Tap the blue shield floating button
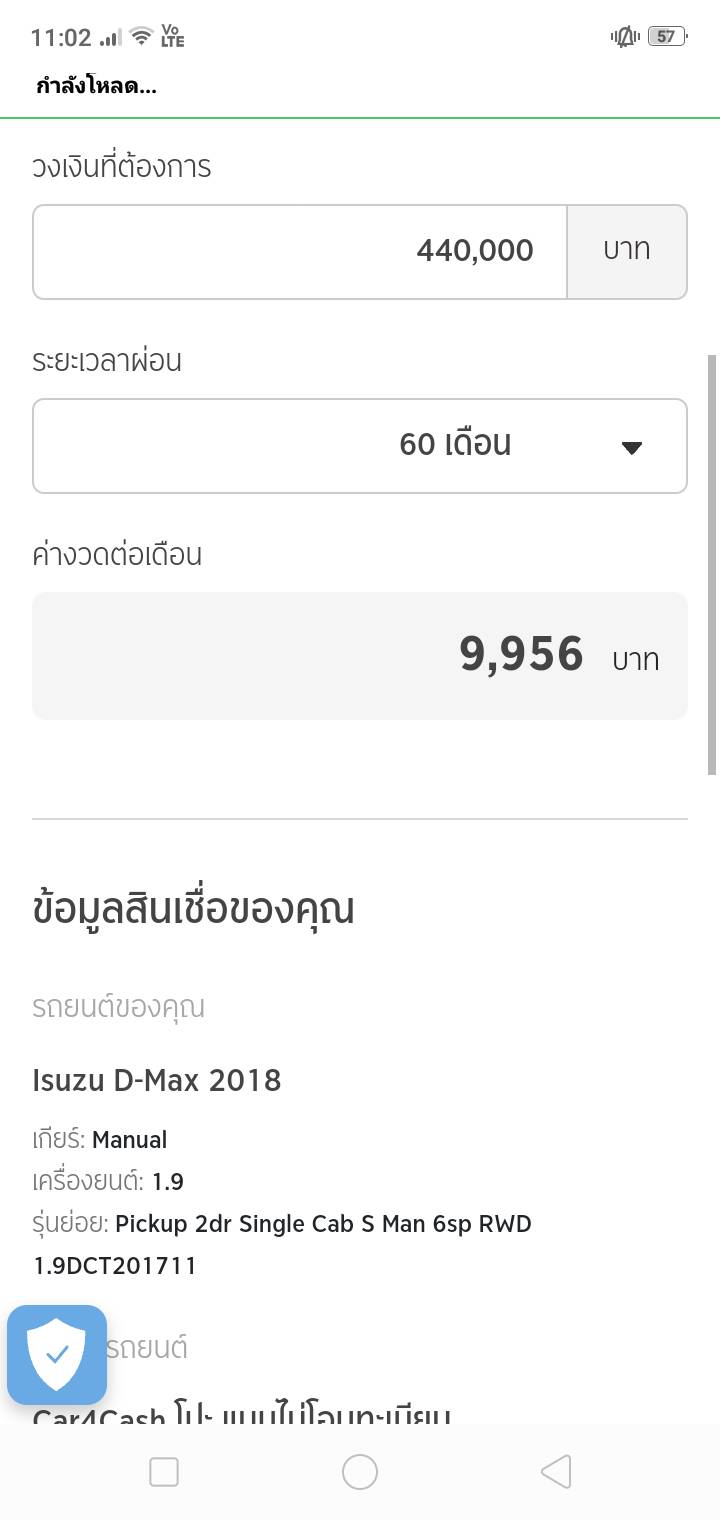The image size is (720, 1520). [57, 1355]
